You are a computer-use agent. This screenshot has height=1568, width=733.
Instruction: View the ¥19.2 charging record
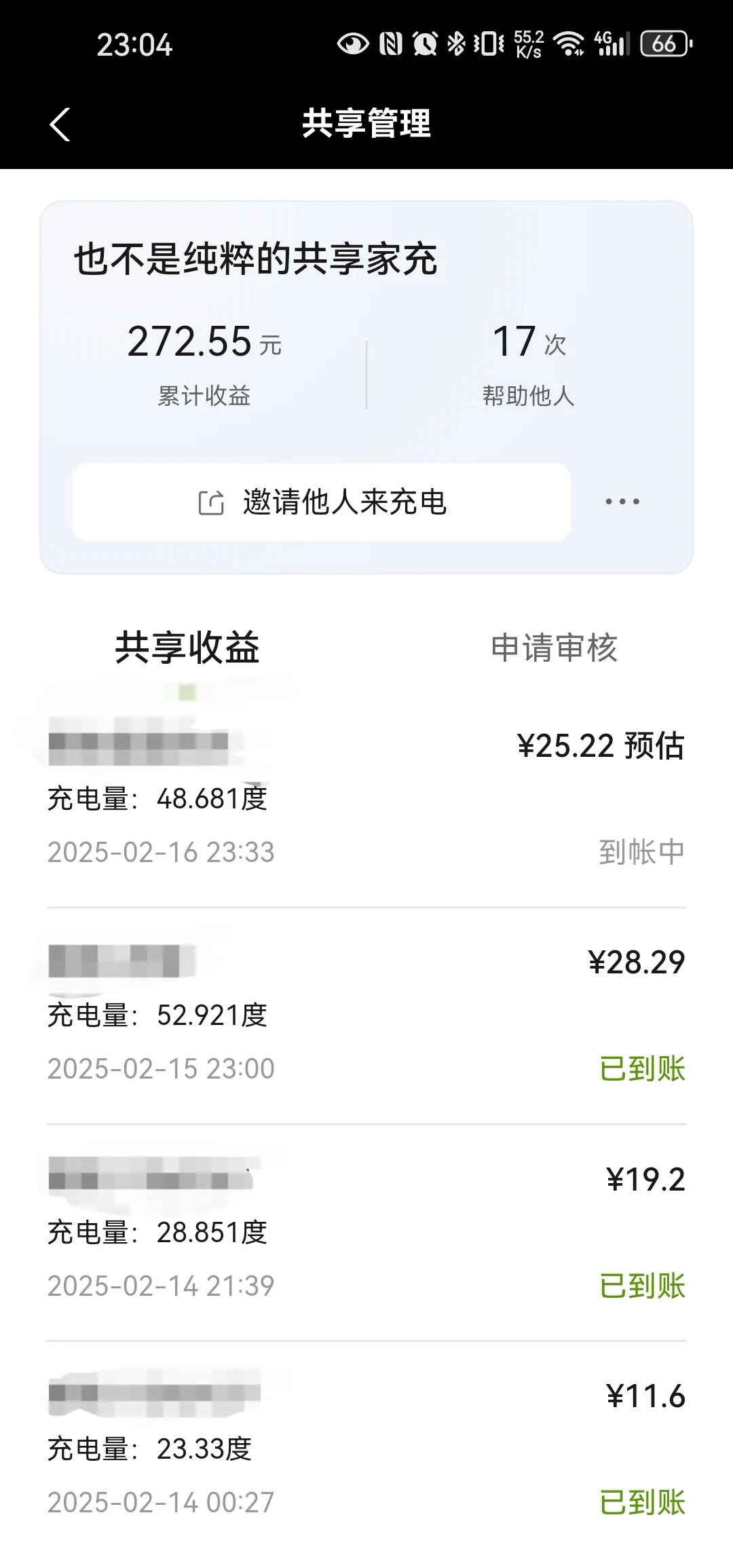[366, 1233]
